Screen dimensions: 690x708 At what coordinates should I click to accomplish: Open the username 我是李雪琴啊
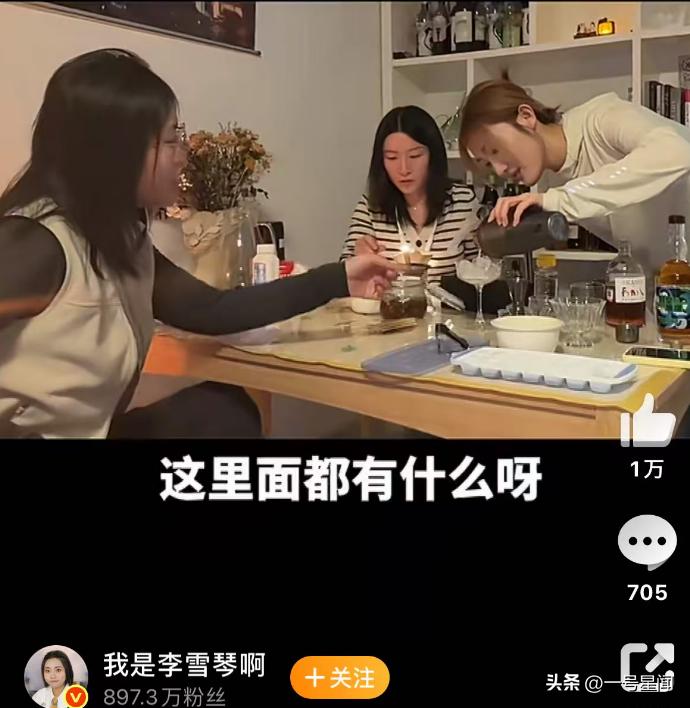click(184, 664)
